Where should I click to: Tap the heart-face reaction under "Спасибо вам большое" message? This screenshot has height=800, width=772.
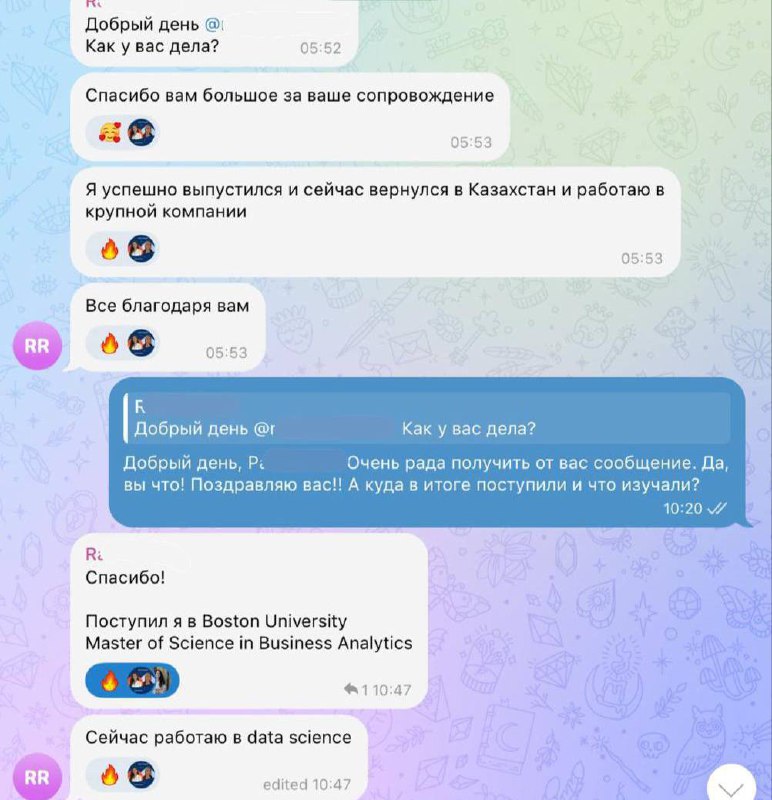click(x=108, y=132)
